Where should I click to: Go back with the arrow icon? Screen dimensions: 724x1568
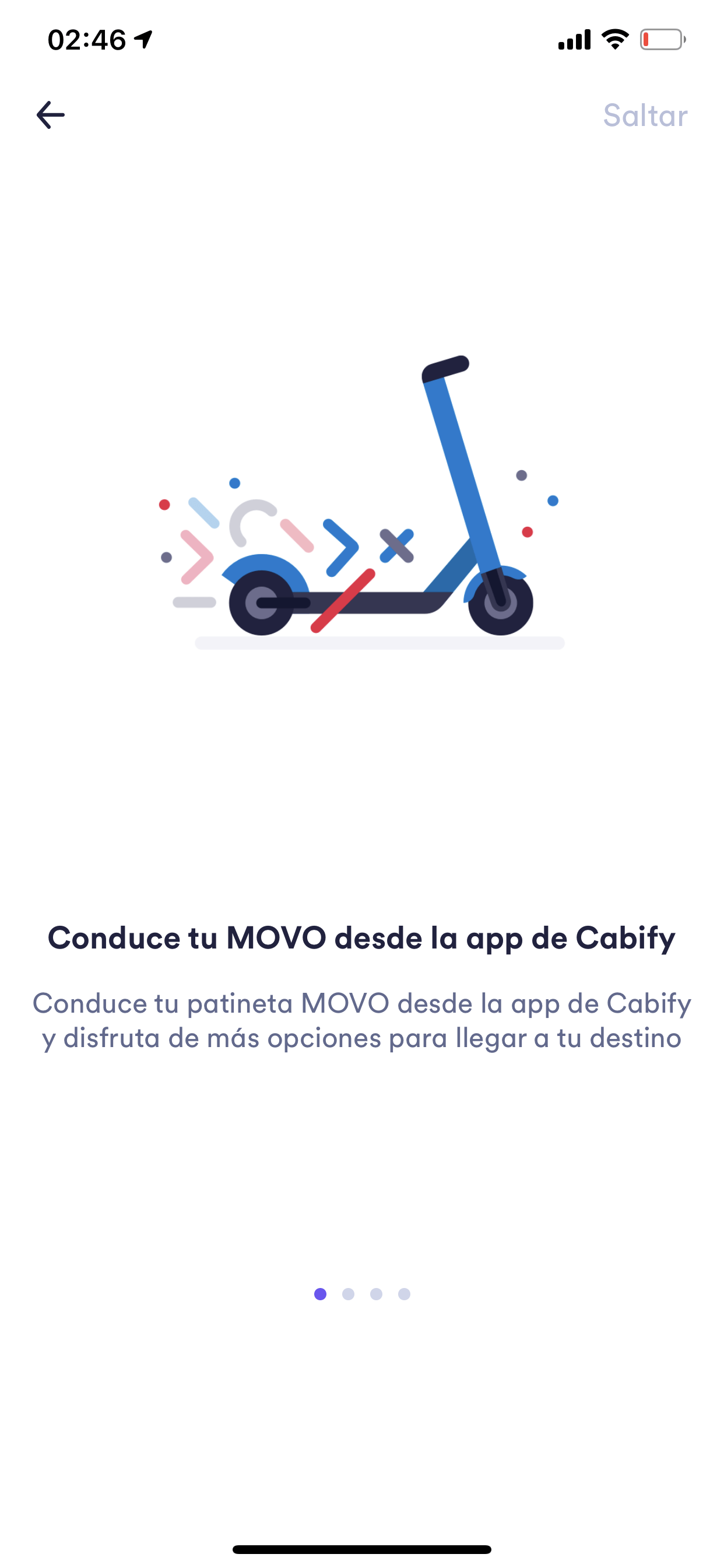tap(51, 115)
